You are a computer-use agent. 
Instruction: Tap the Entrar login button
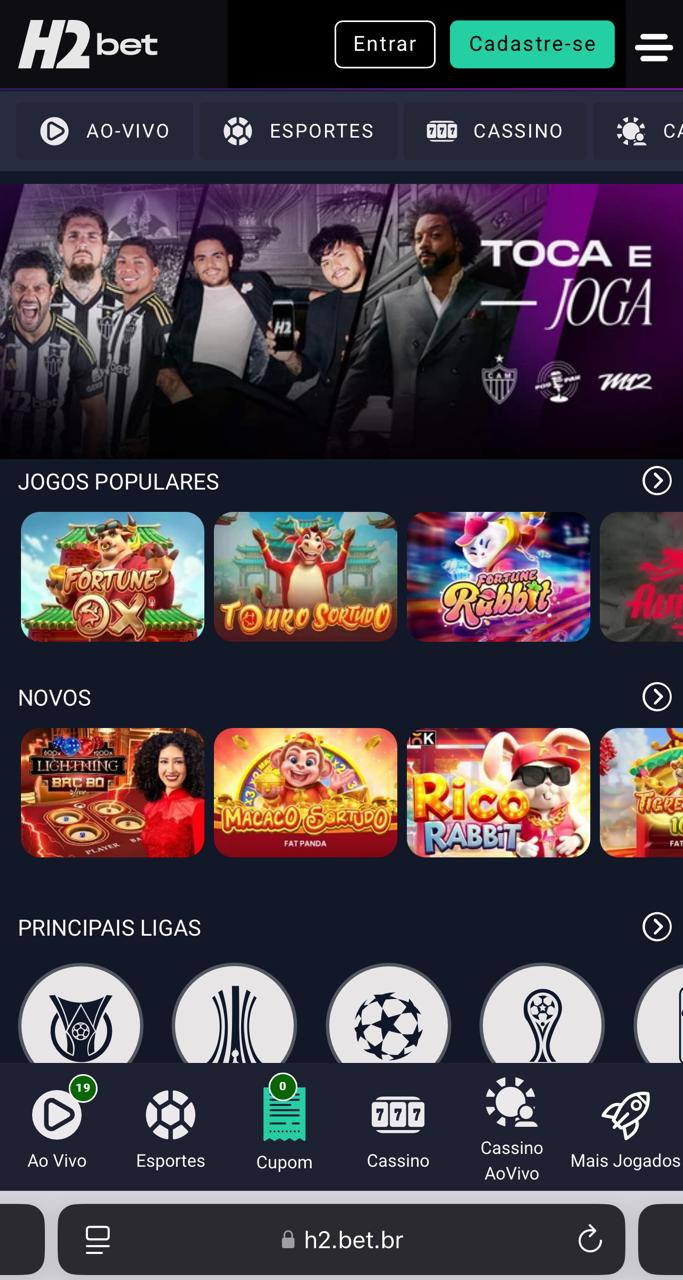point(385,44)
